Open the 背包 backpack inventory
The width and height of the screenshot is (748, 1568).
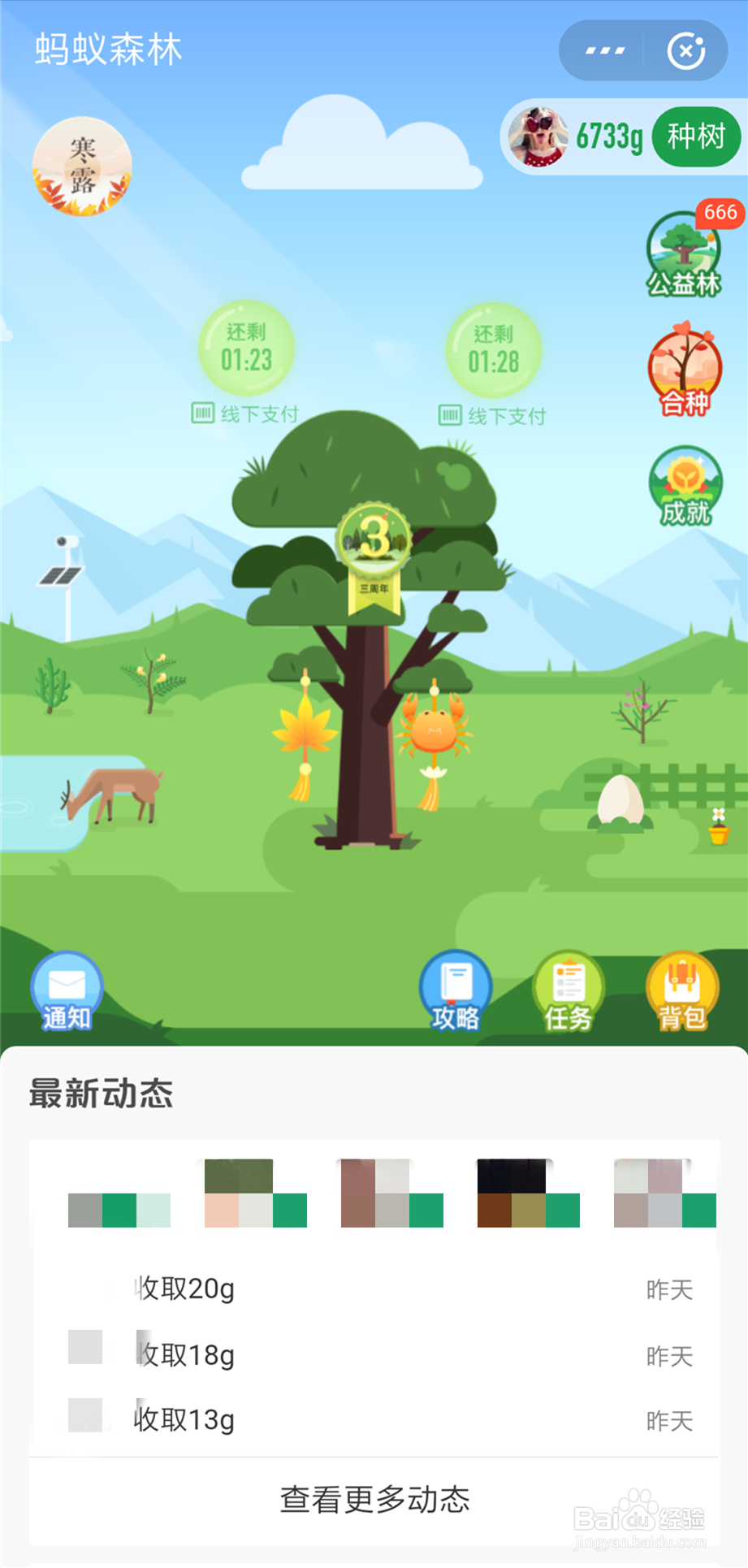click(x=681, y=987)
